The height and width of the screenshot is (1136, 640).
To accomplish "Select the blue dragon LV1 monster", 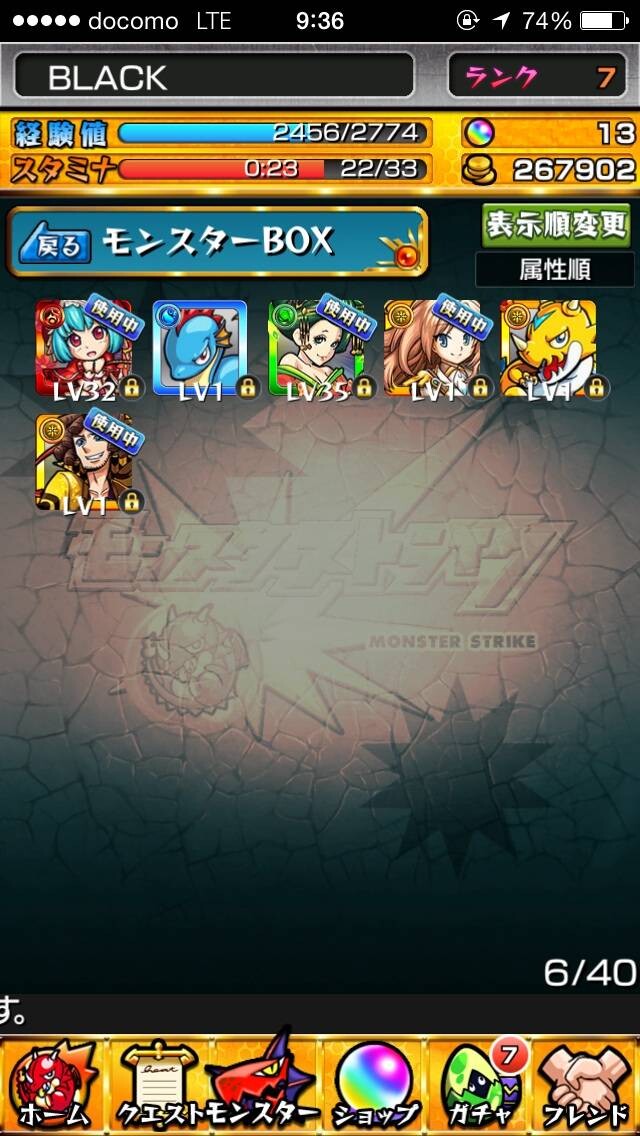I will tap(200, 348).
